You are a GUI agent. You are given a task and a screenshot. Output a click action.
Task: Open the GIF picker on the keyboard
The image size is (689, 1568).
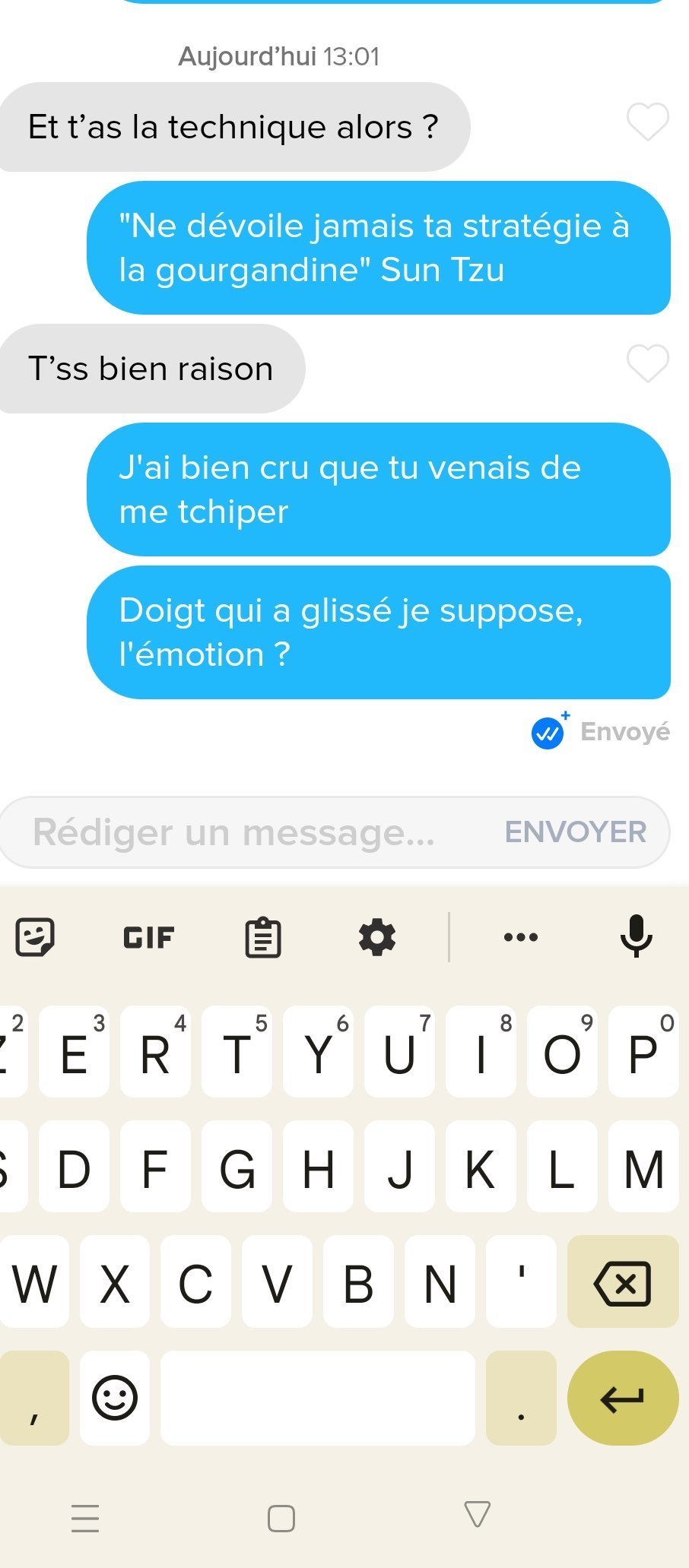click(149, 938)
